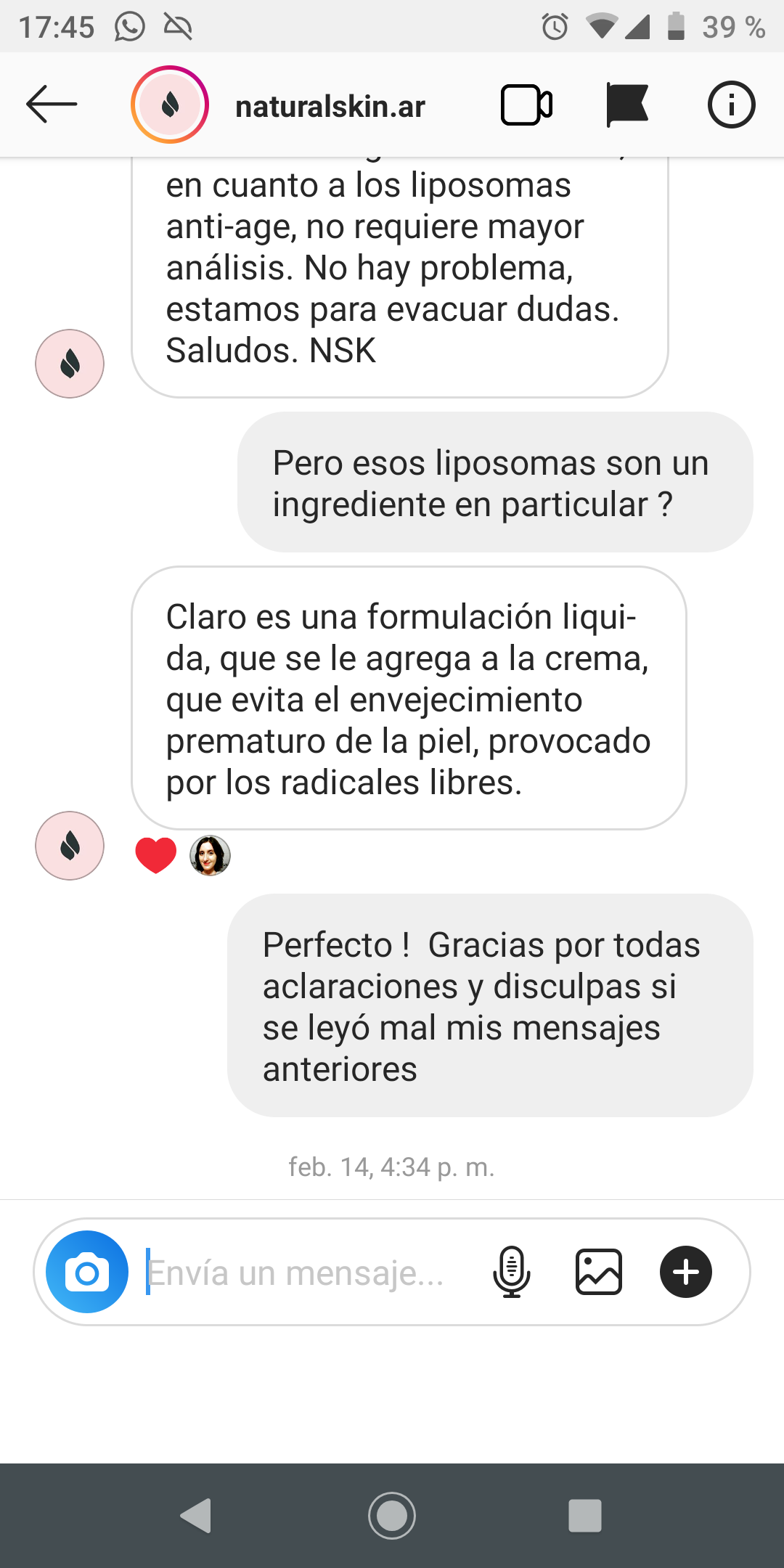View heart reaction on 'radicales libres' message

pyautogui.click(x=155, y=855)
